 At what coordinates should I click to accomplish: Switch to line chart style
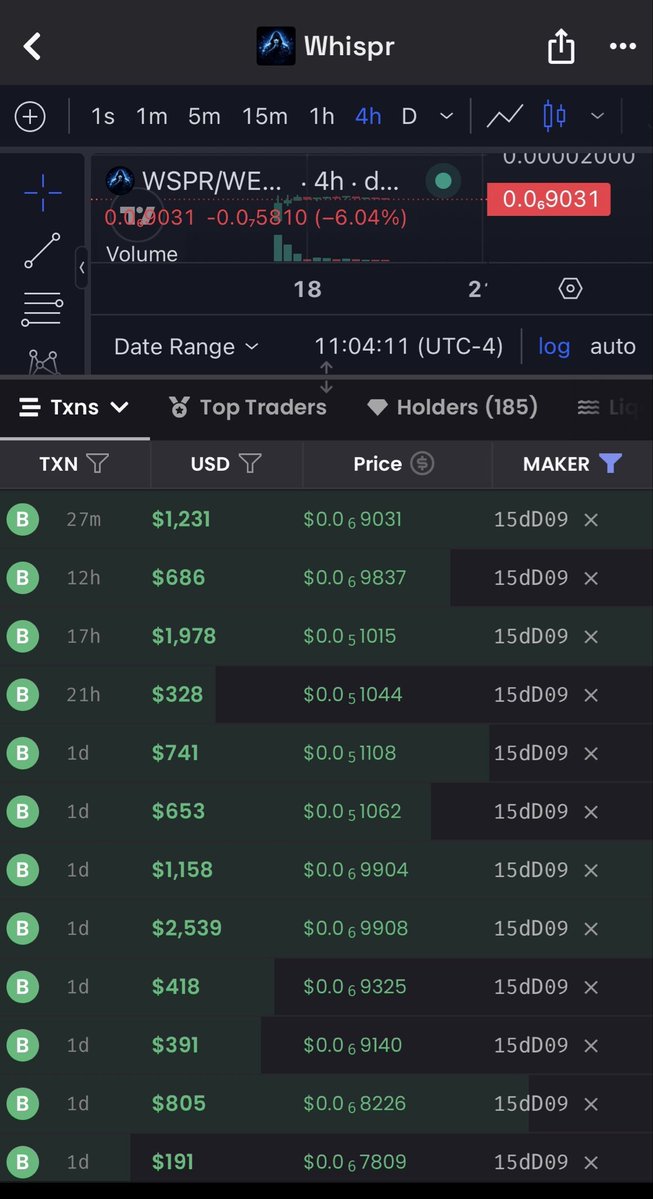click(x=505, y=117)
